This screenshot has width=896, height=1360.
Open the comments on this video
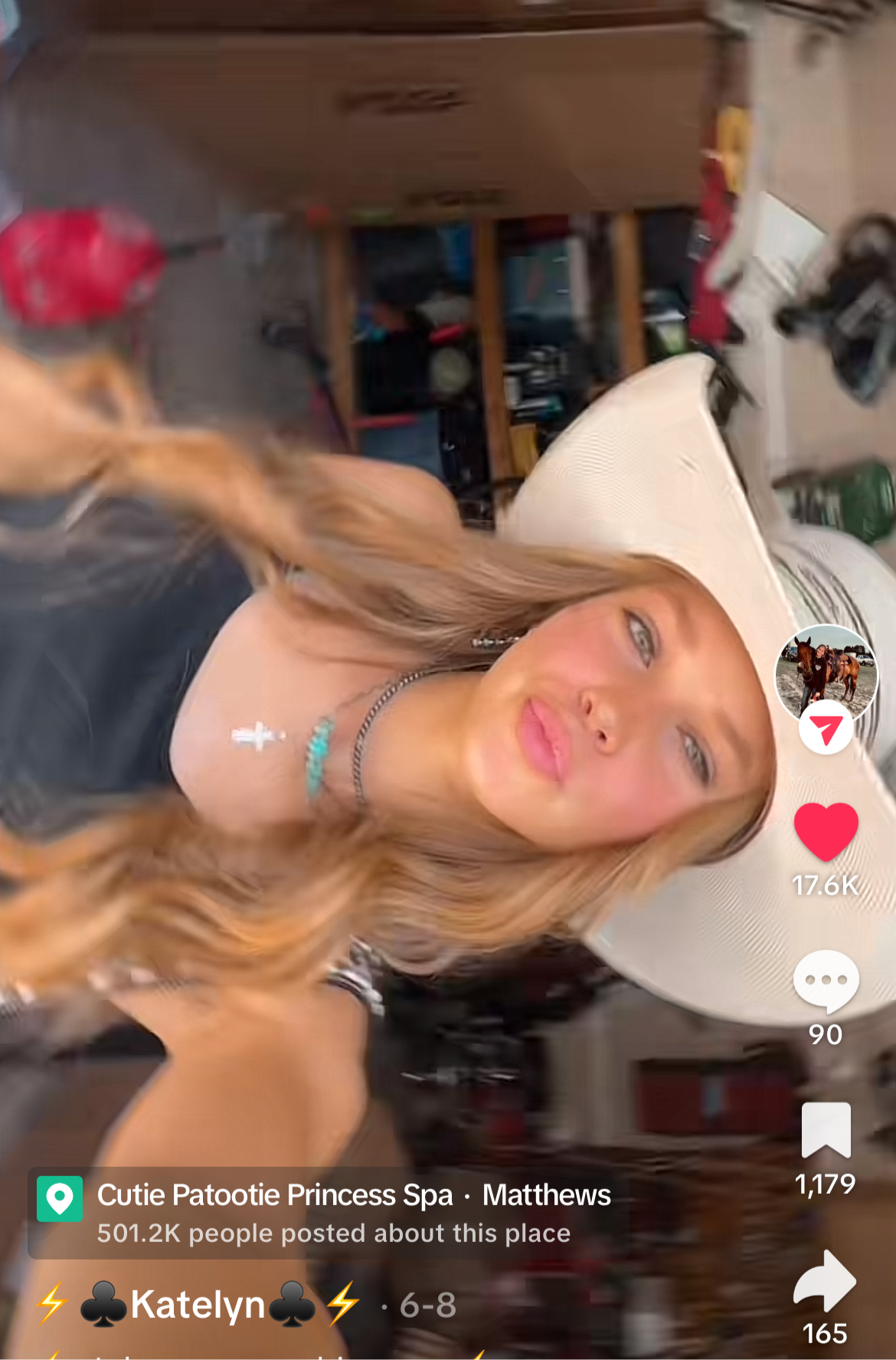point(826,981)
